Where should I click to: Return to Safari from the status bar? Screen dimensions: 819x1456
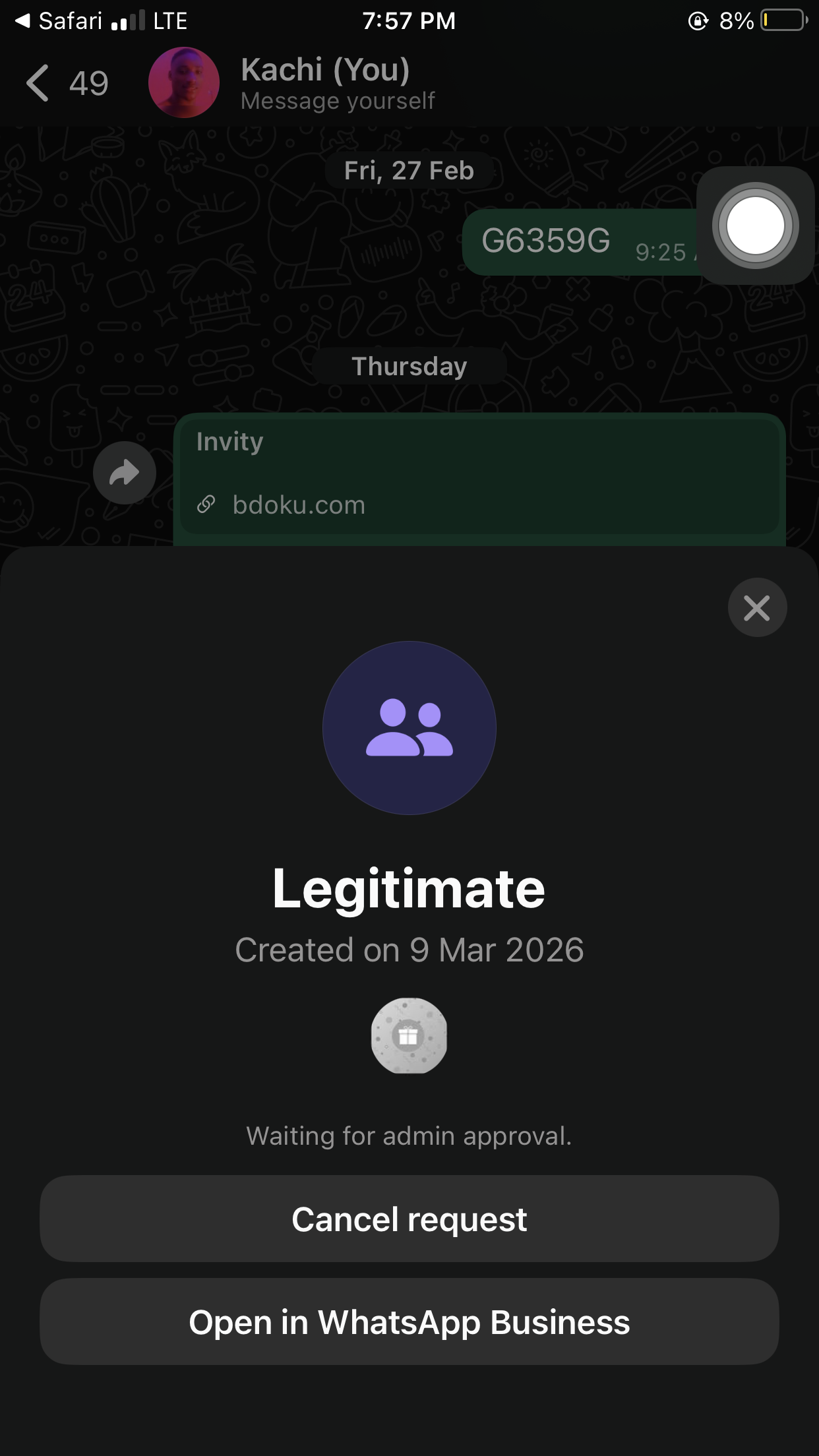(x=59, y=21)
